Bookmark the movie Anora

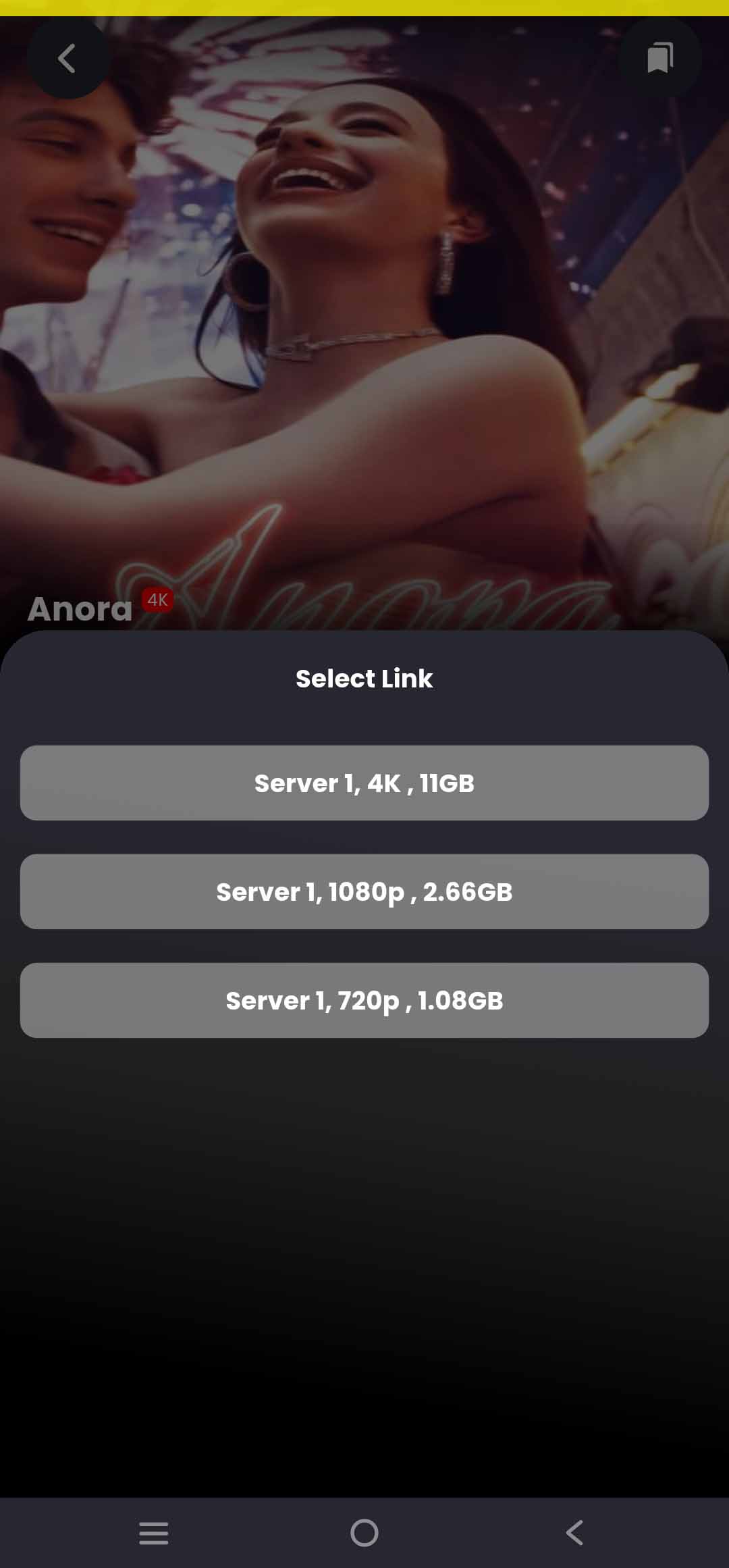(659, 58)
